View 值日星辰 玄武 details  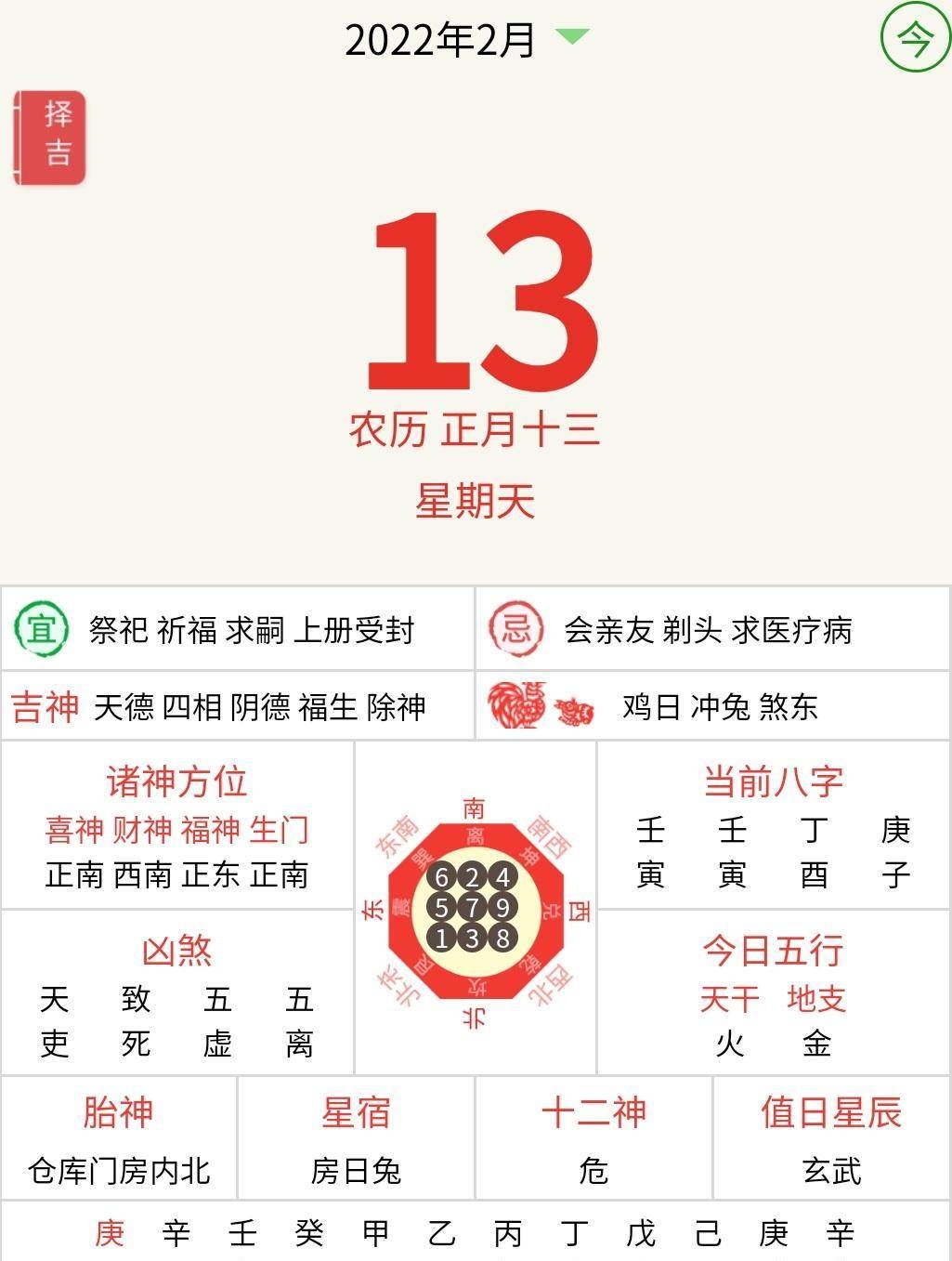pos(831,1139)
